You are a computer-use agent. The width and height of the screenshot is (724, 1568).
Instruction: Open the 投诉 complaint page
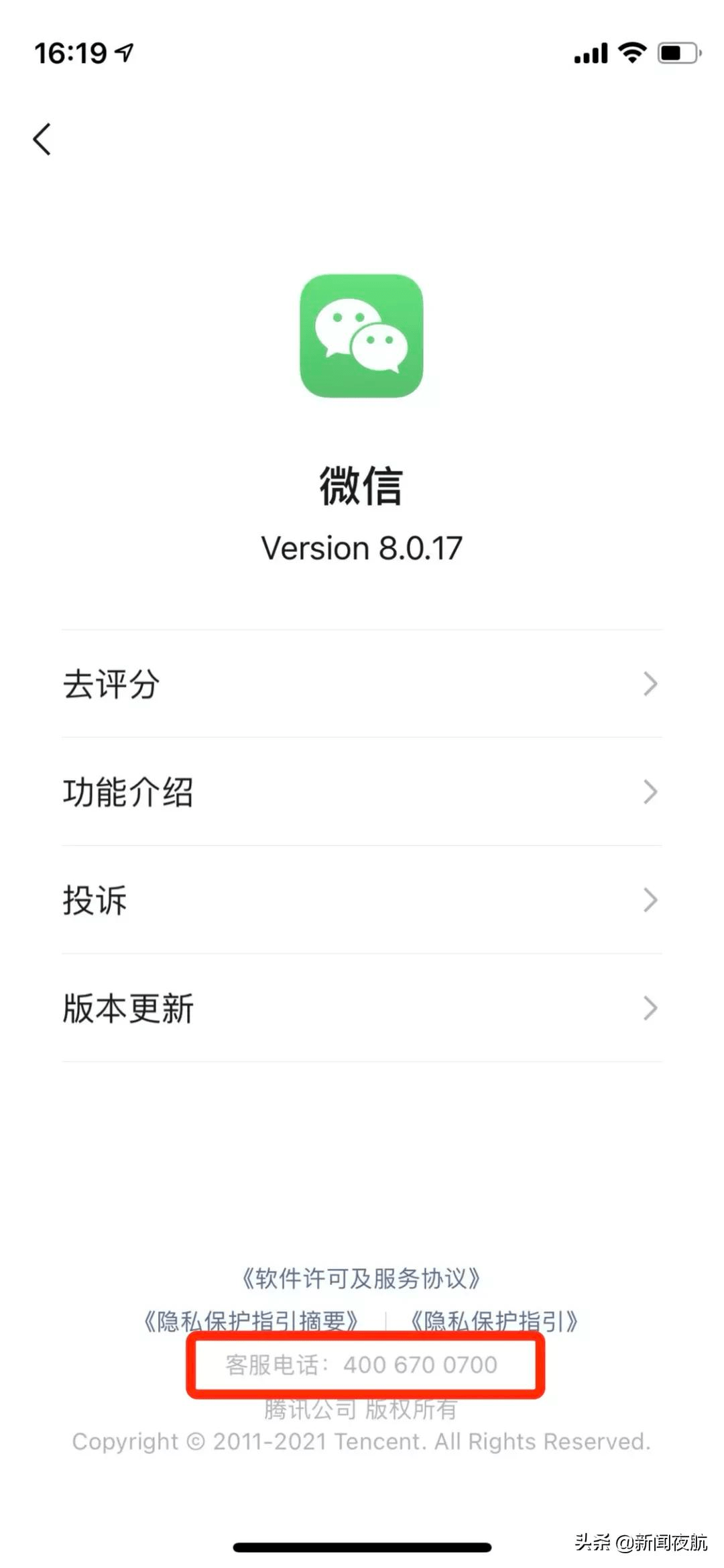[362, 900]
